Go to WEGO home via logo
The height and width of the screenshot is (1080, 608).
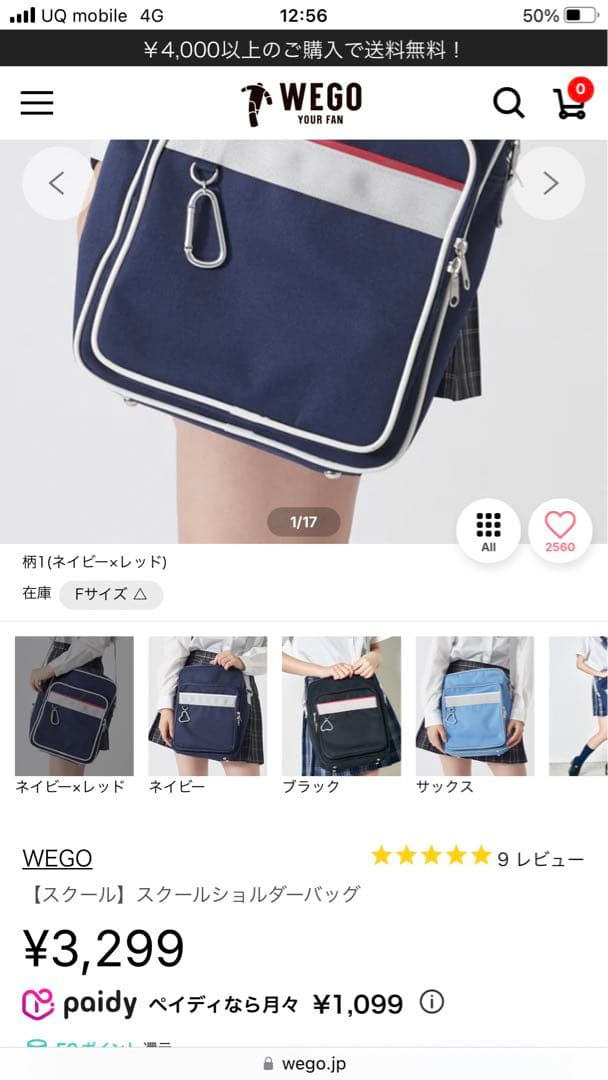pos(302,104)
